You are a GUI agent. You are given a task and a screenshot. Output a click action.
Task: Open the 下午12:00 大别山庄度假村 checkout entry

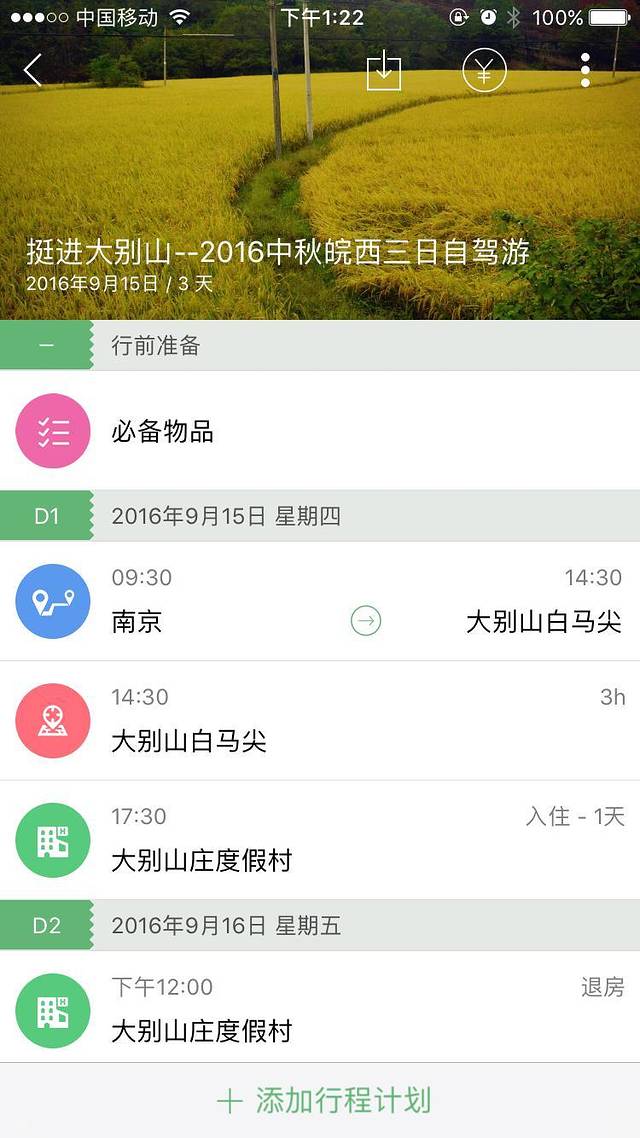point(320,1008)
